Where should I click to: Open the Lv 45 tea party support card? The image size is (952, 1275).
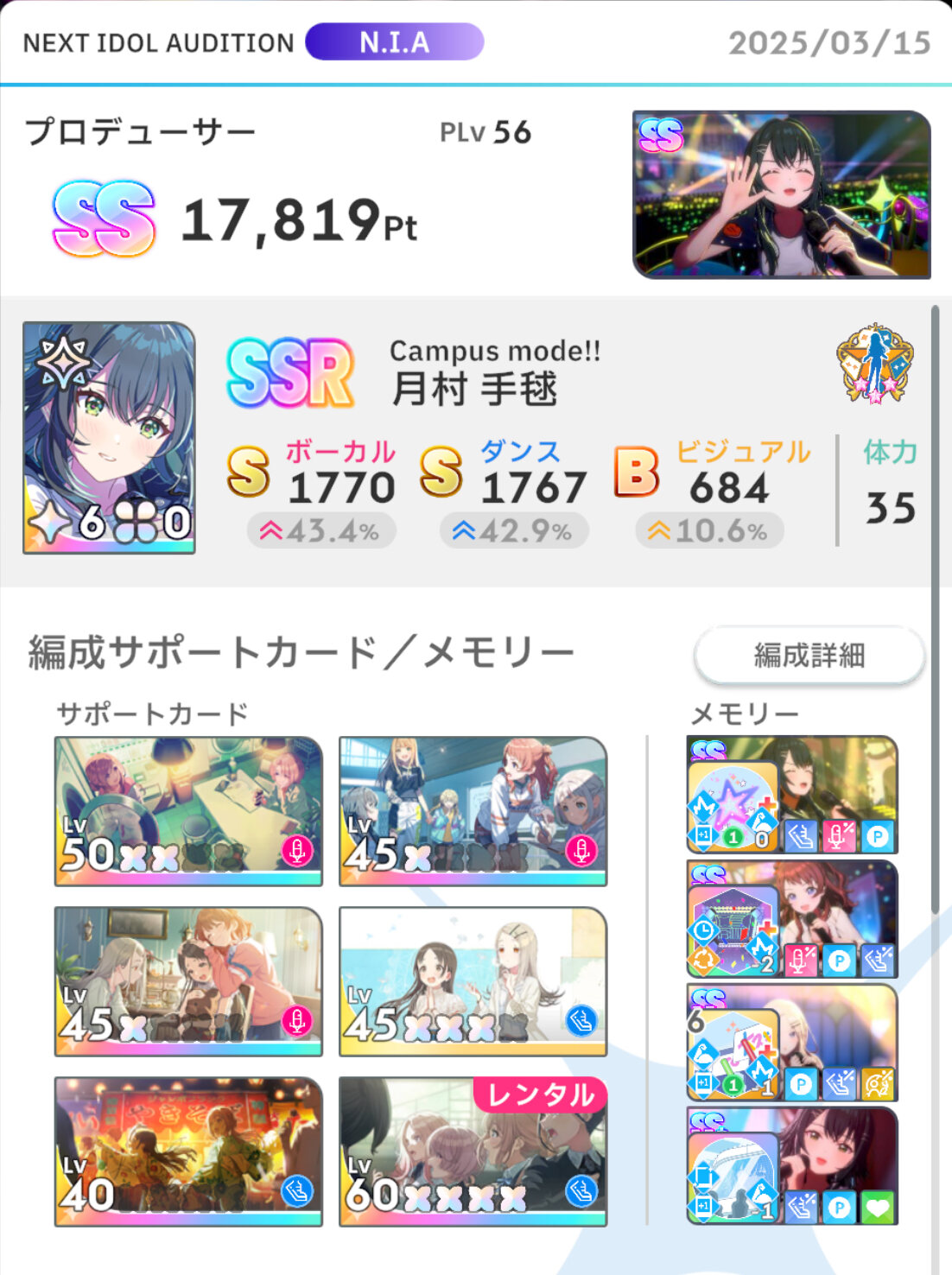point(188,980)
